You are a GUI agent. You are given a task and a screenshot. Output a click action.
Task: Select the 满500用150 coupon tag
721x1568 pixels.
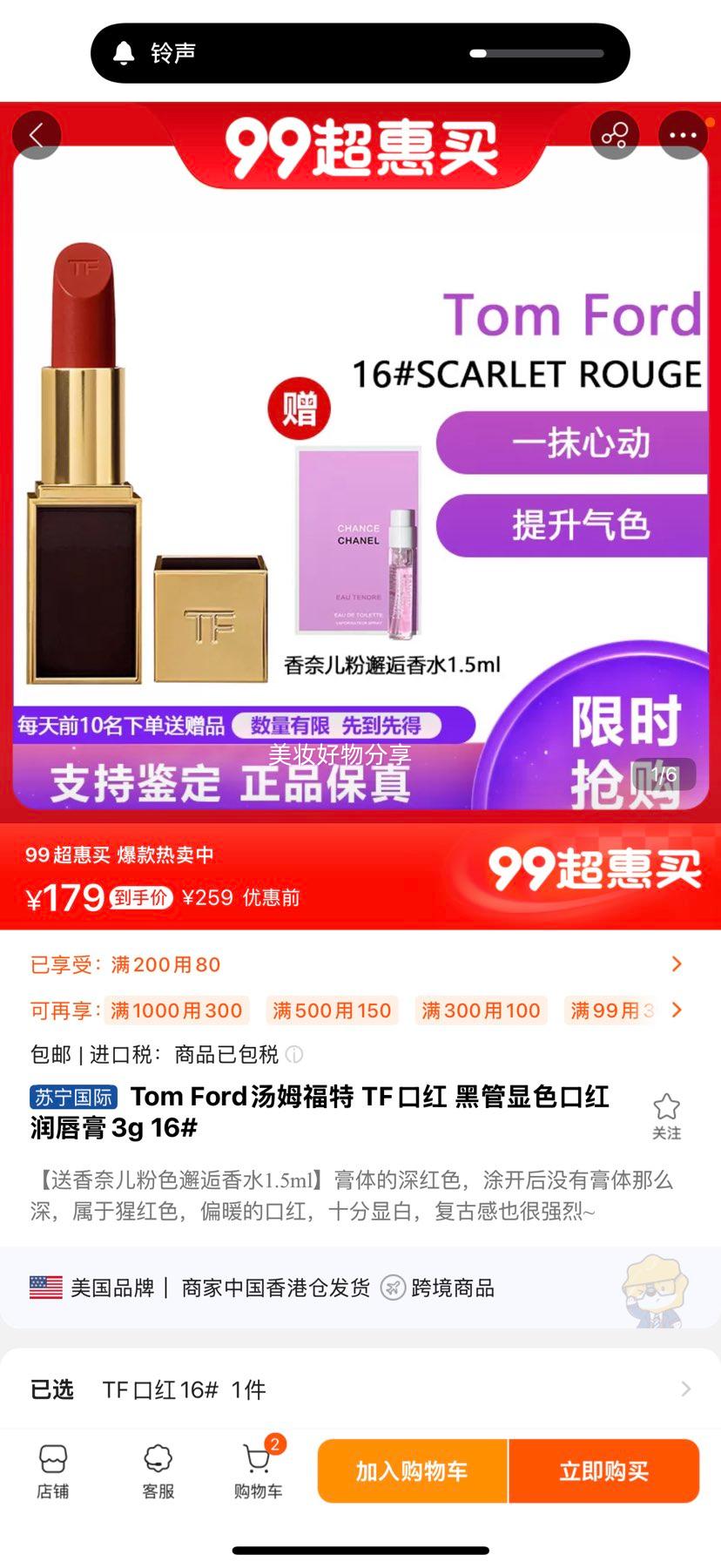[332, 1010]
